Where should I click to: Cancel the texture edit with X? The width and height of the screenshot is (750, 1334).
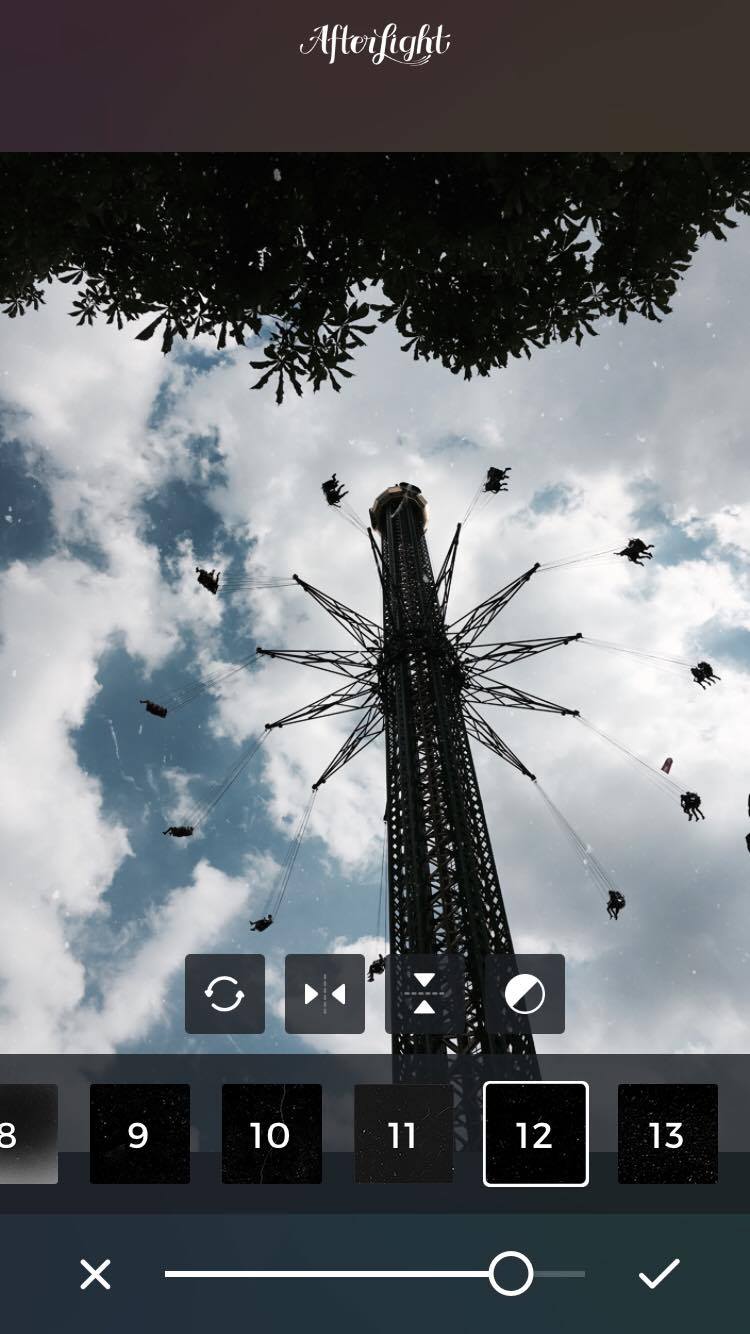coord(95,1274)
